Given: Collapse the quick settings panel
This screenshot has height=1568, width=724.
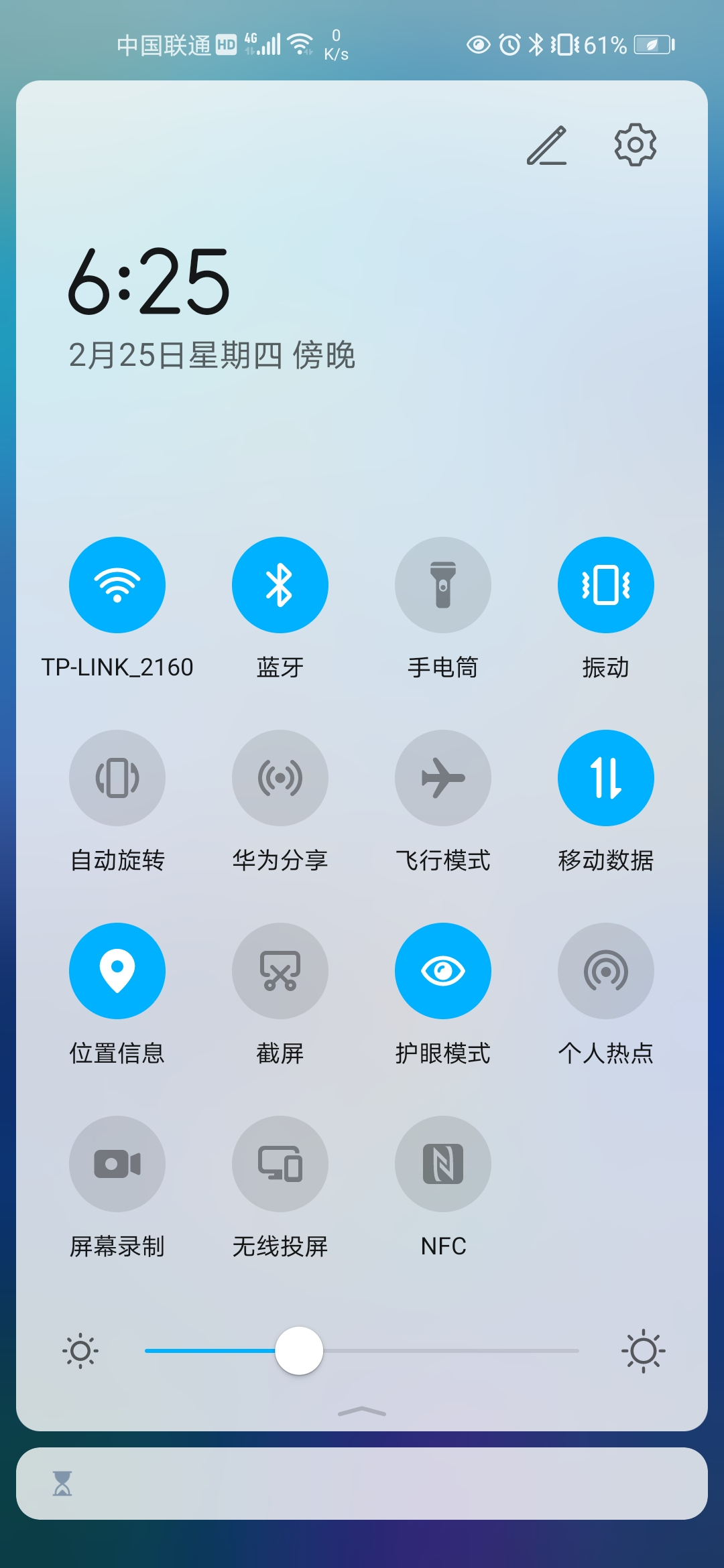Looking at the screenshot, I should [x=362, y=1411].
